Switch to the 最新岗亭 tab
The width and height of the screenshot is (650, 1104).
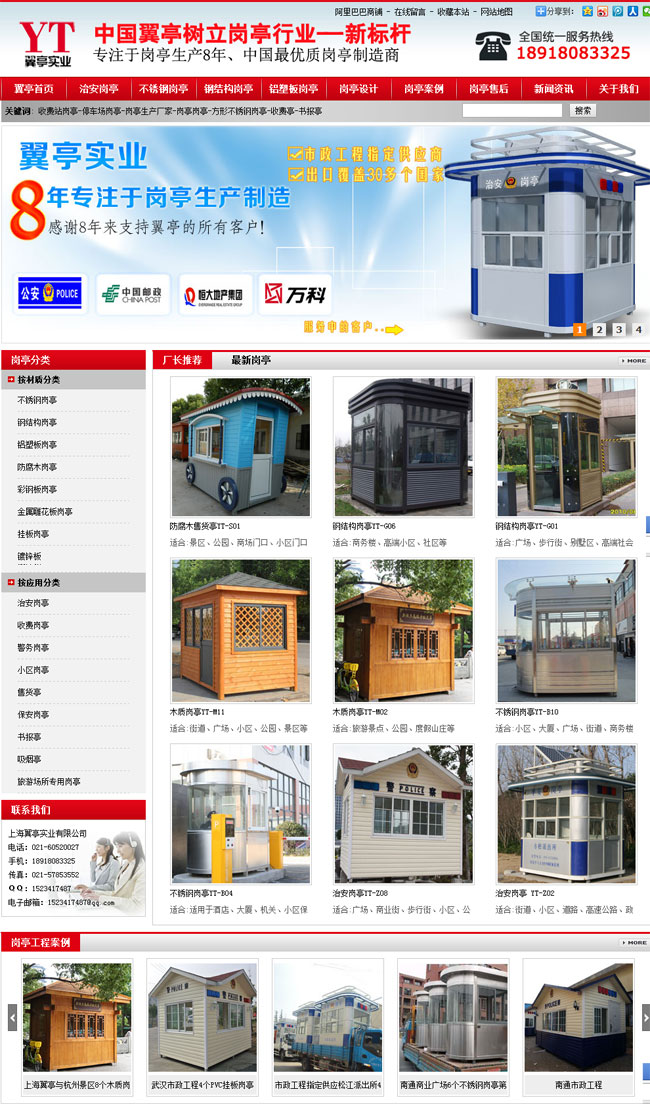pos(251,360)
